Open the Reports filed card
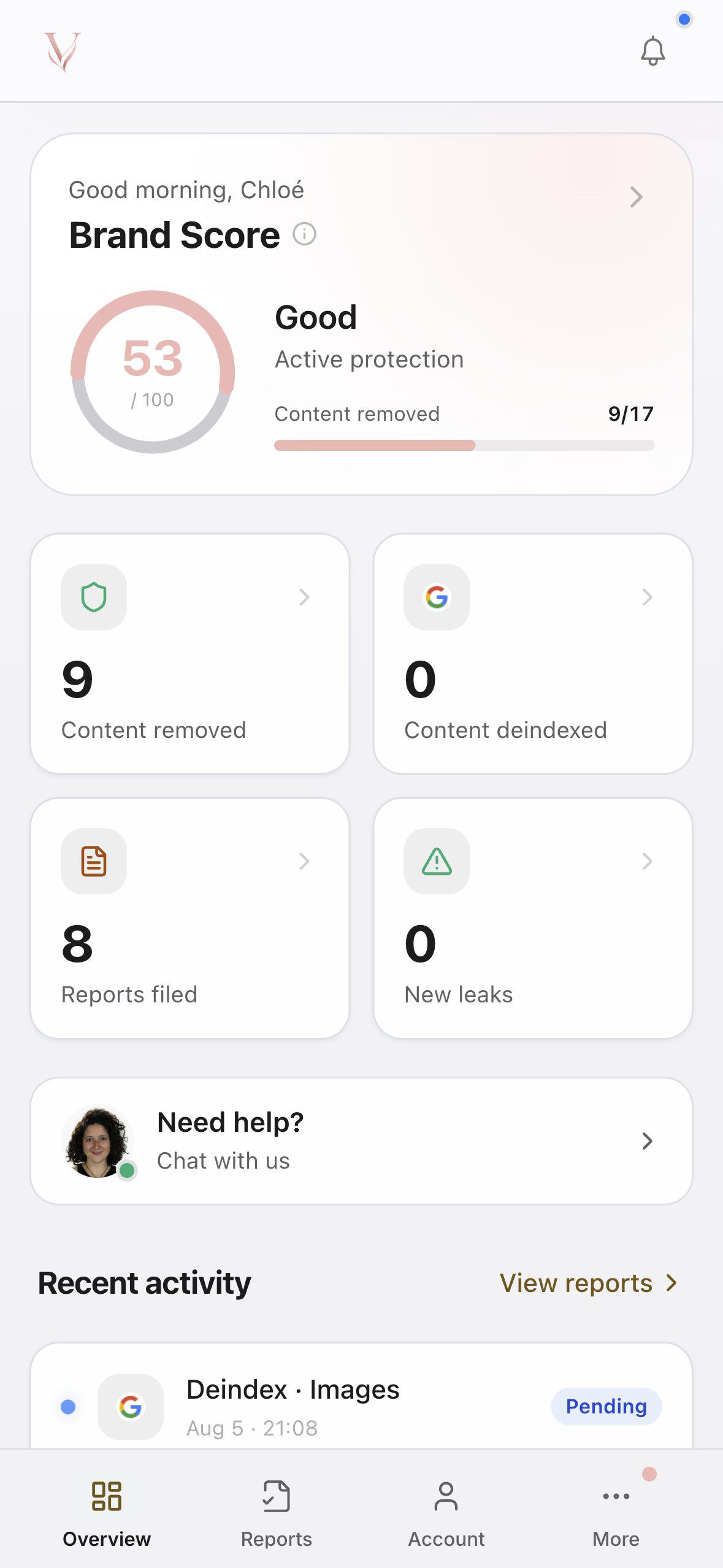The width and height of the screenshot is (723, 1568). click(x=190, y=918)
